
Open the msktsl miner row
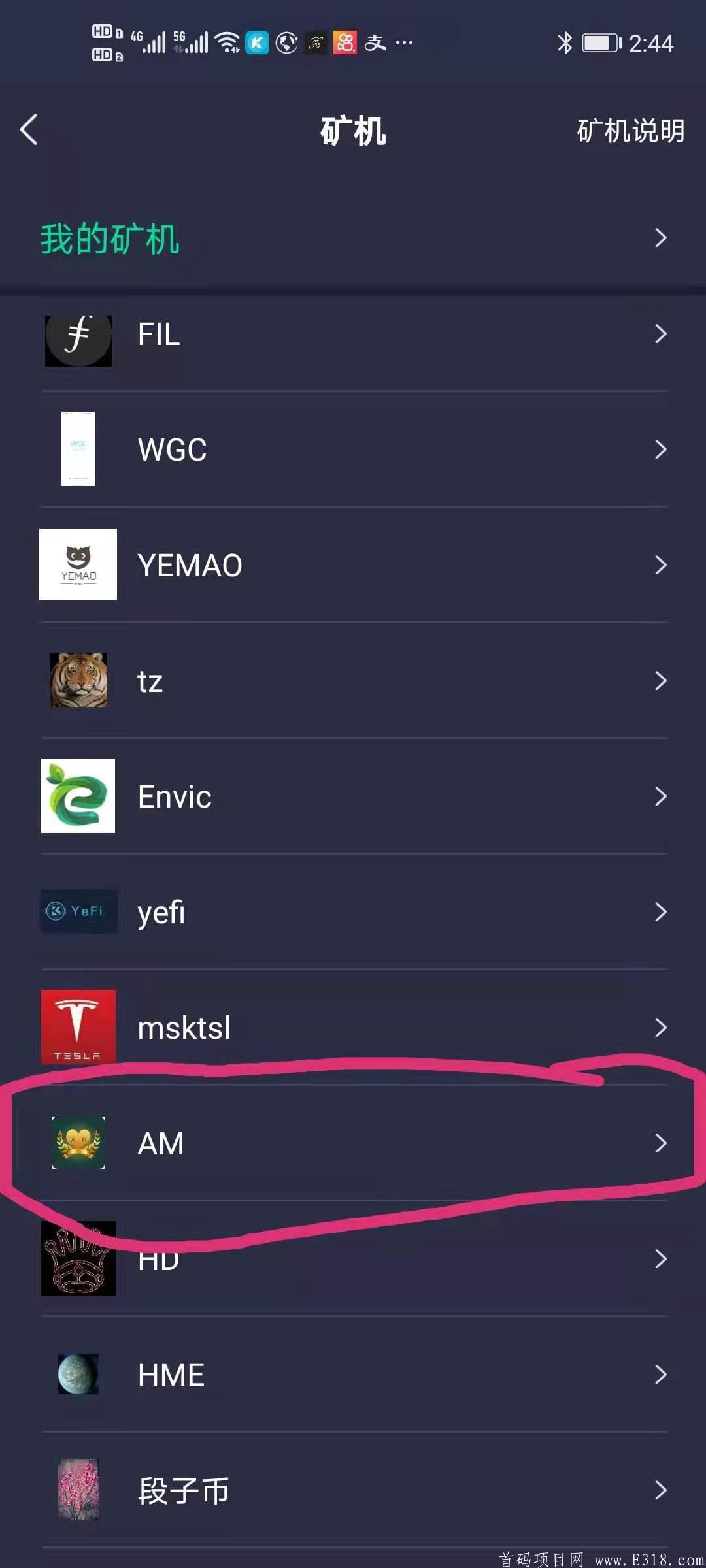tap(353, 1028)
